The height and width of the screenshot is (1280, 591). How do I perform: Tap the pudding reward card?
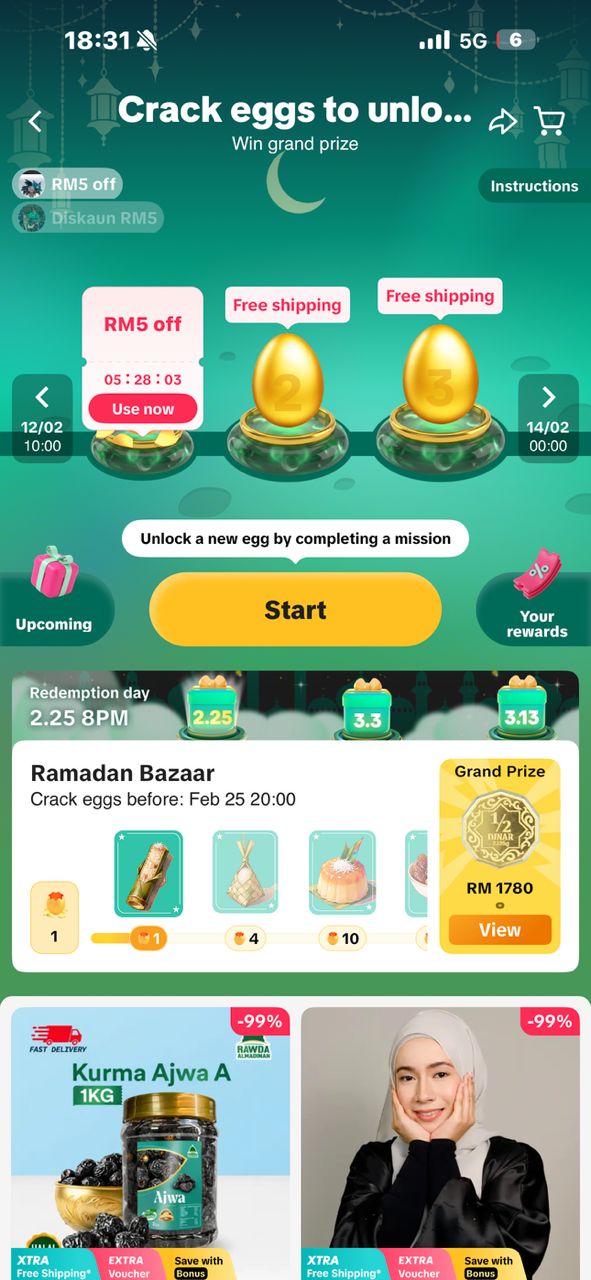342,872
